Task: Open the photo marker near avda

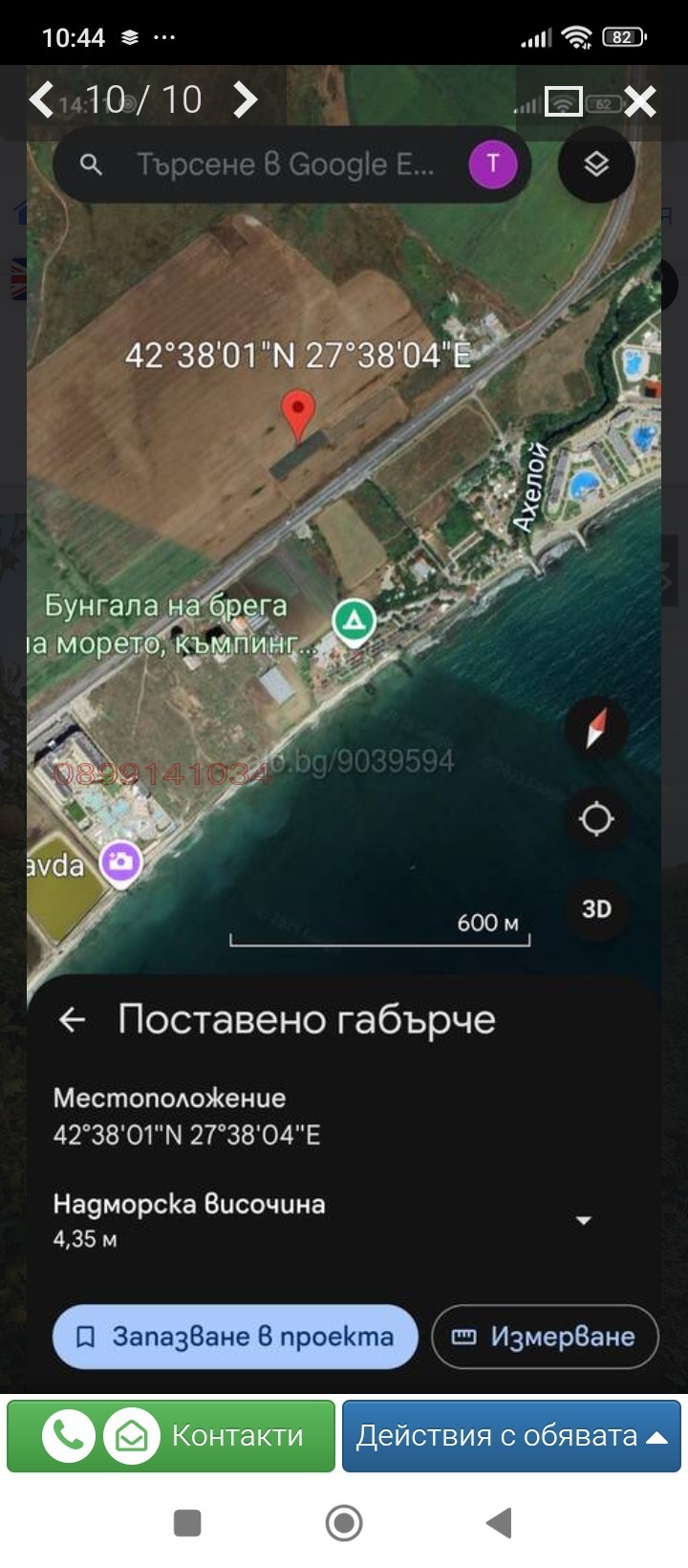Action: point(120,860)
